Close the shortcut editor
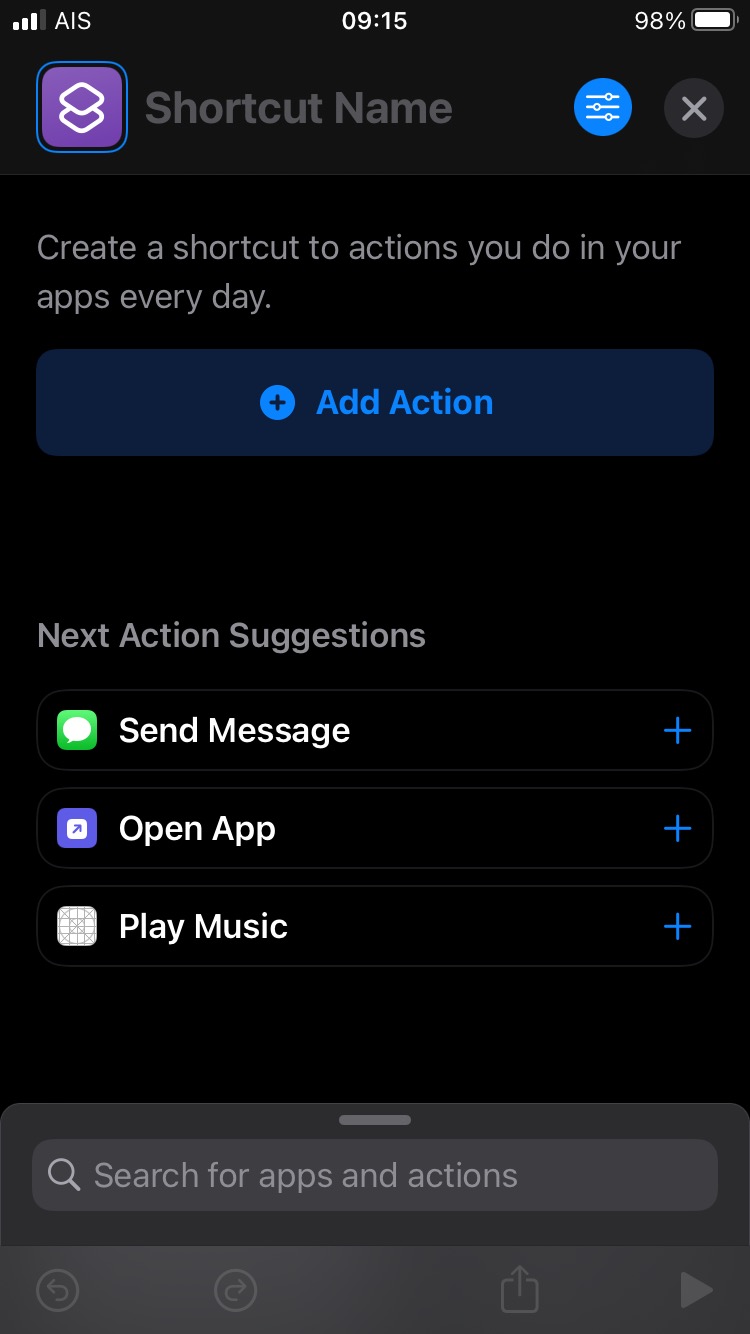Image resolution: width=750 pixels, height=1334 pixels. tap(693, 108)
